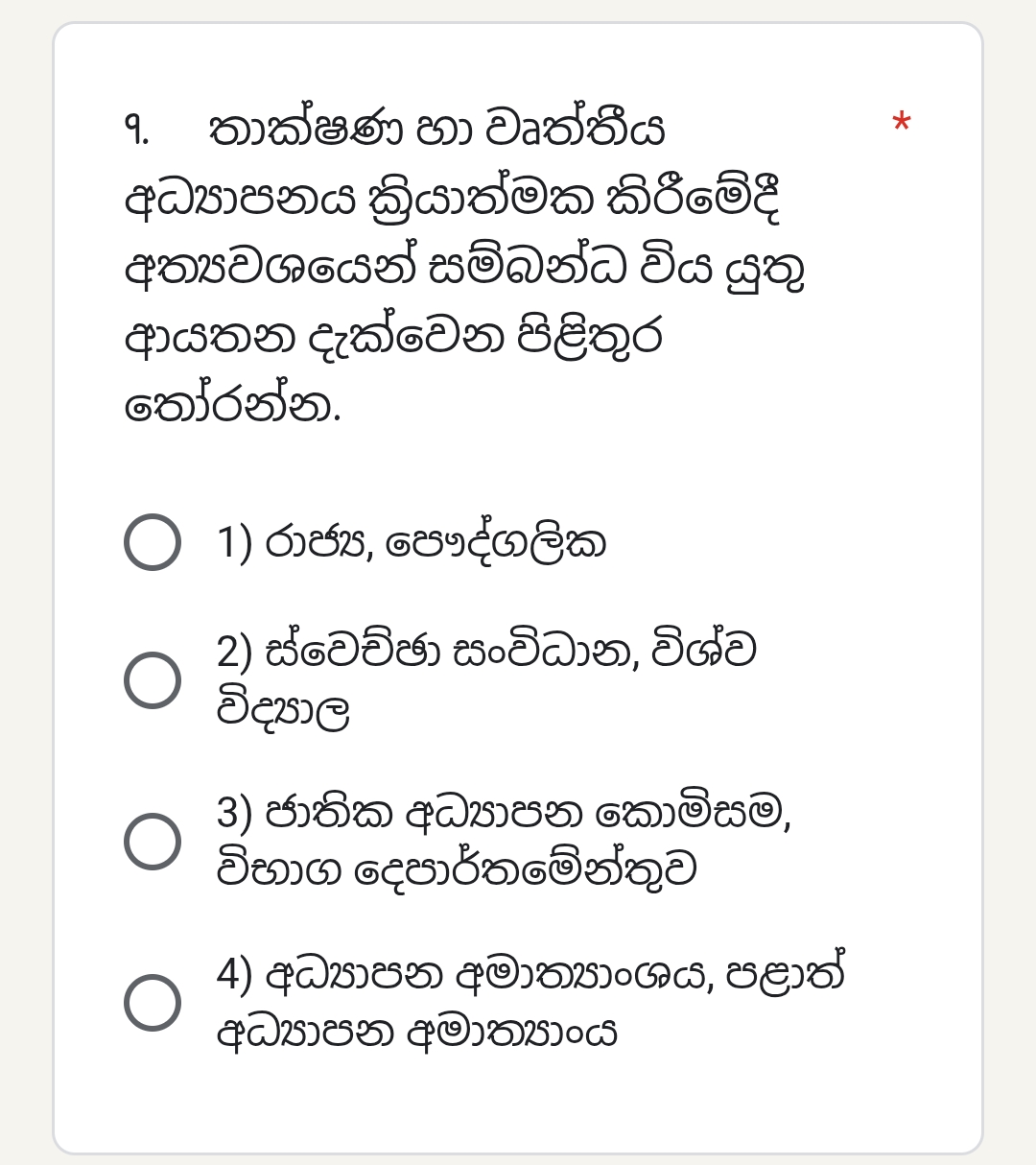Mark option 4) අධ්‍යාපන අමාත්‍යාංශය

(x=153, y=1003)
